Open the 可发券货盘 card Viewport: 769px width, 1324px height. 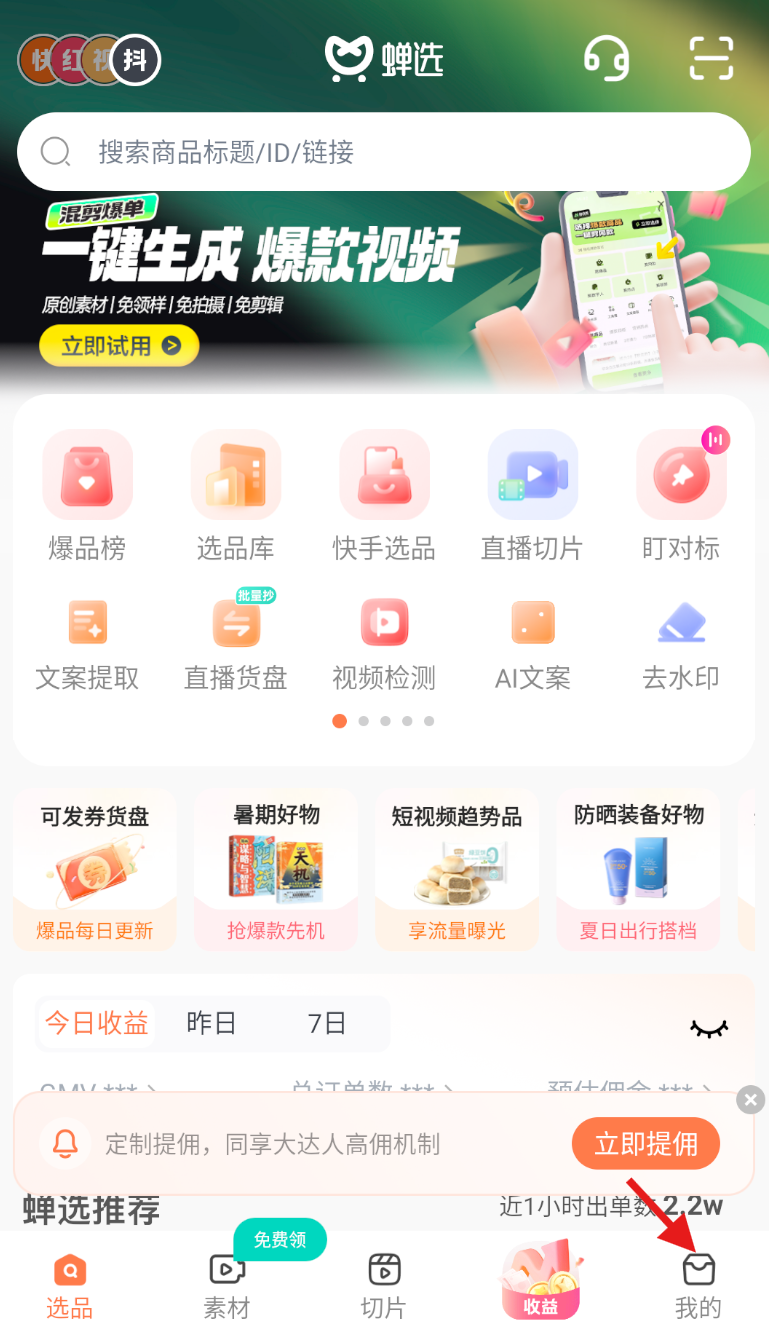click(x=95, y=869)
